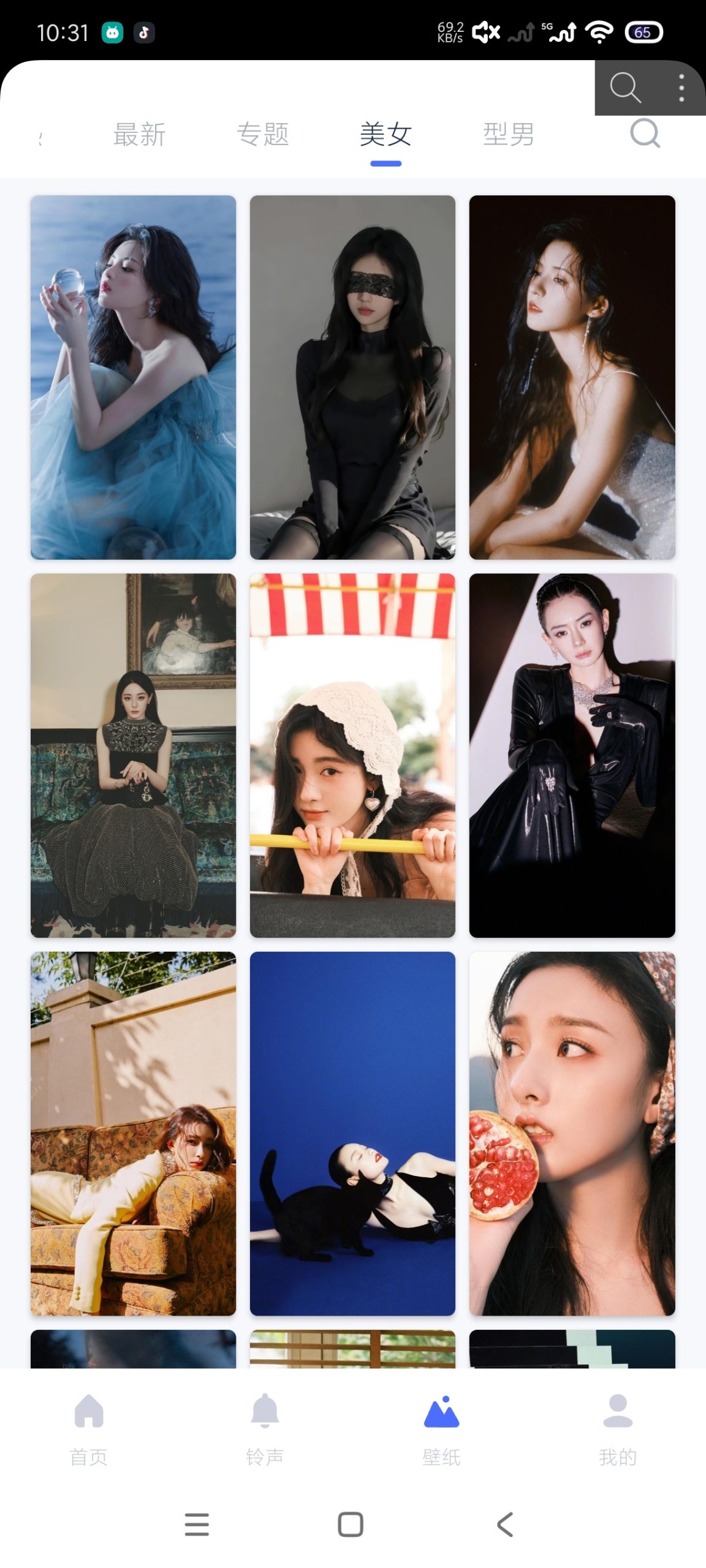Go back using the system back button
This screenshot has height=1568, width=706.
[x=505, y=1525]
